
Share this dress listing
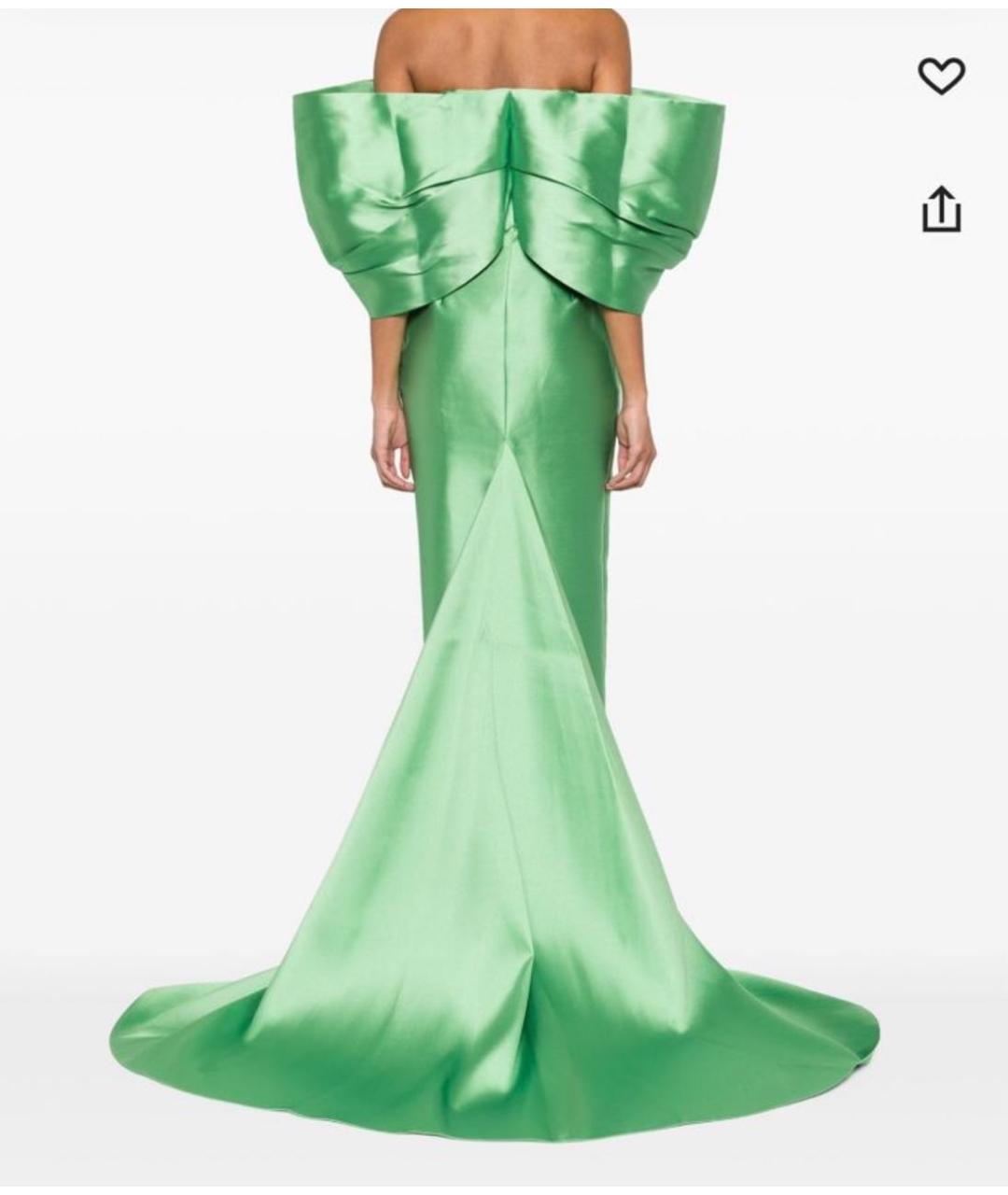pyautogui.click(x=941, y=209)
